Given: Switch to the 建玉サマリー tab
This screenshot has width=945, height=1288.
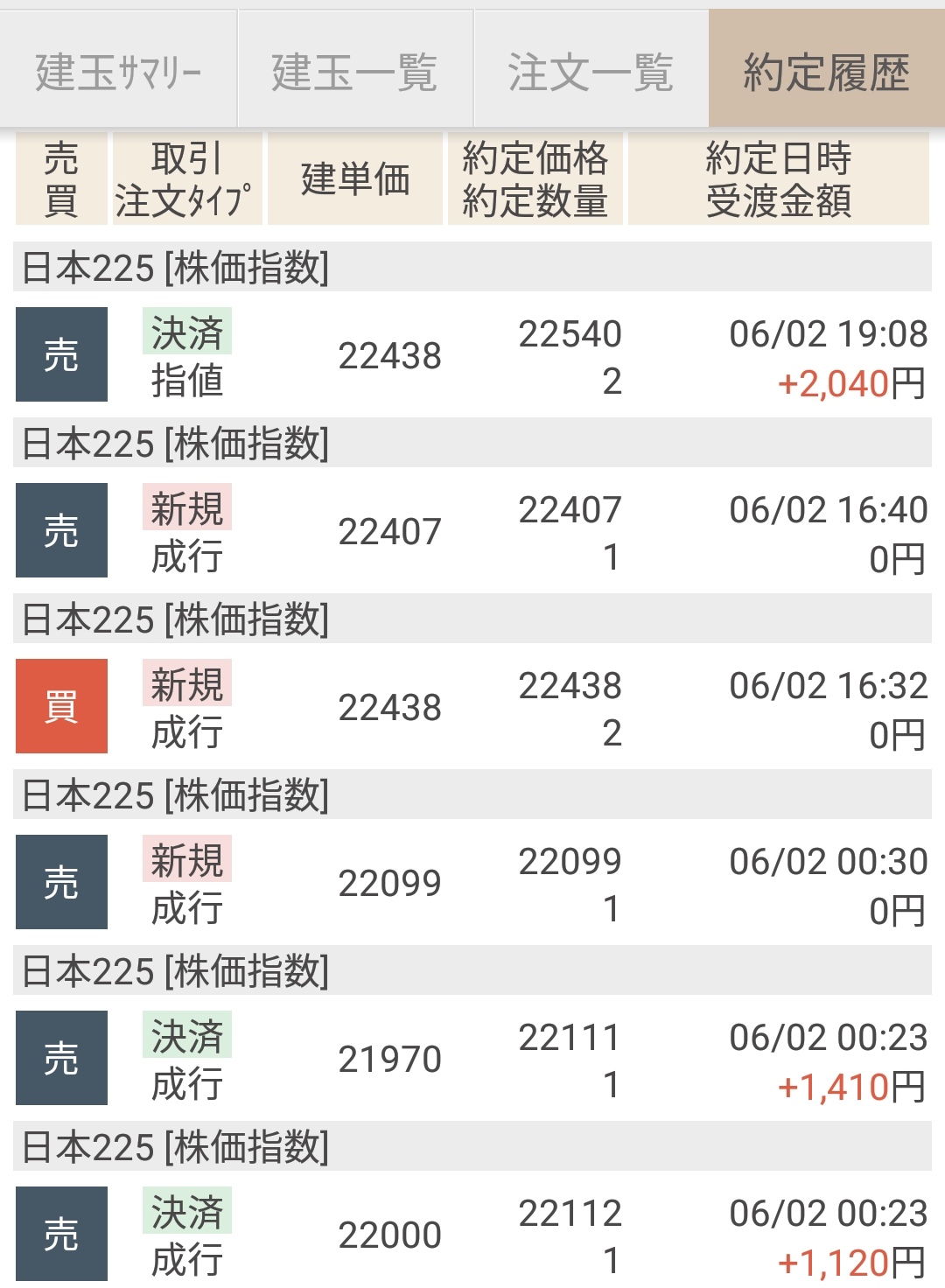Looking at the screenshot, I should point(118,70).
